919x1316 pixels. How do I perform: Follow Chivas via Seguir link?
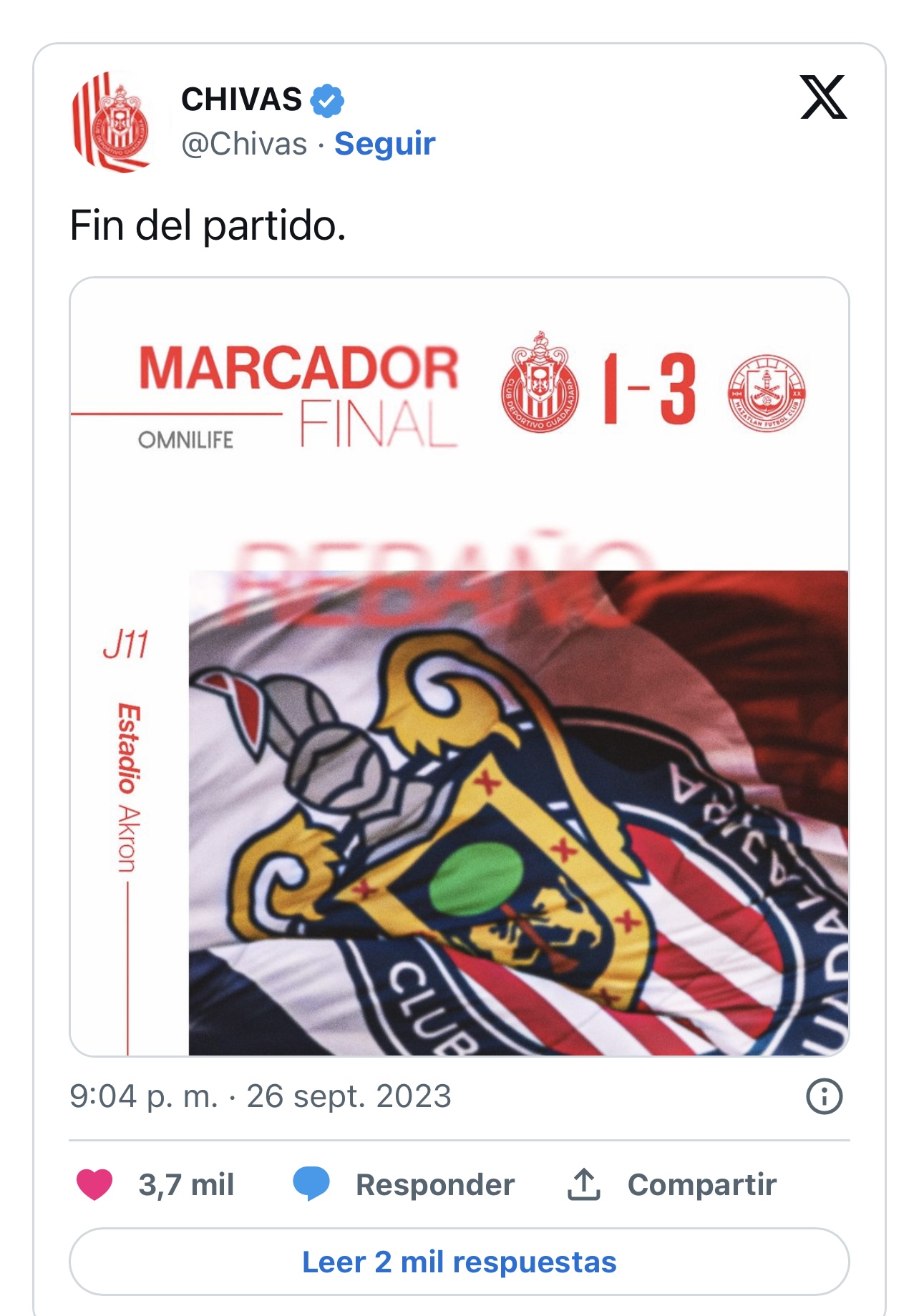[x=384, y=144]
